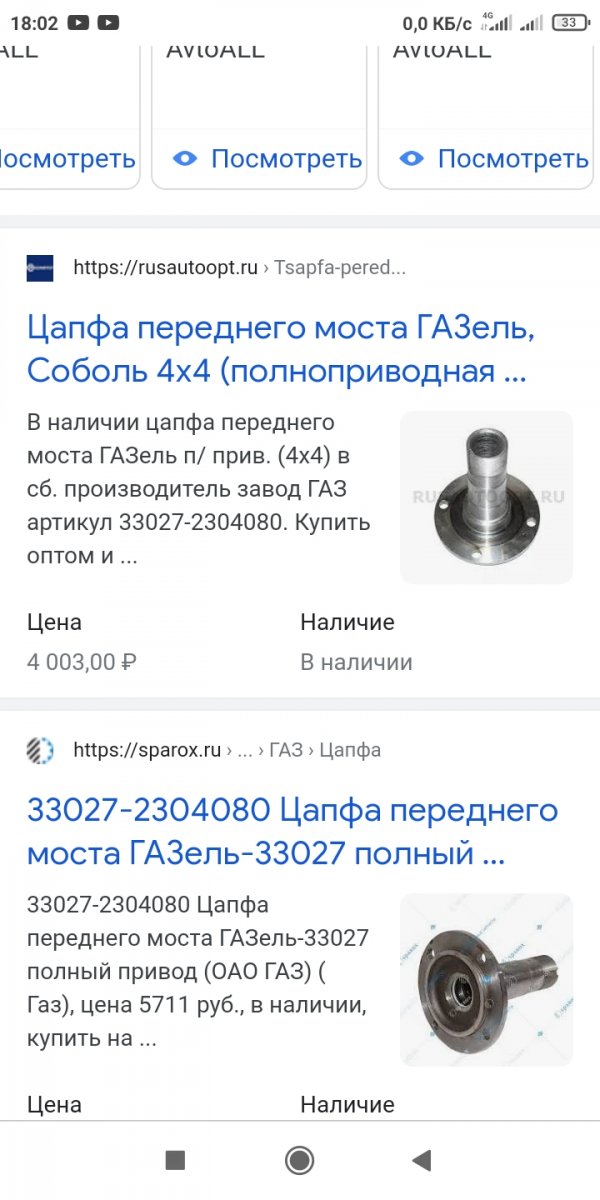Screen dimensions: 600x1200
Task: Go back with the system back button
Action: (422, 1160)
